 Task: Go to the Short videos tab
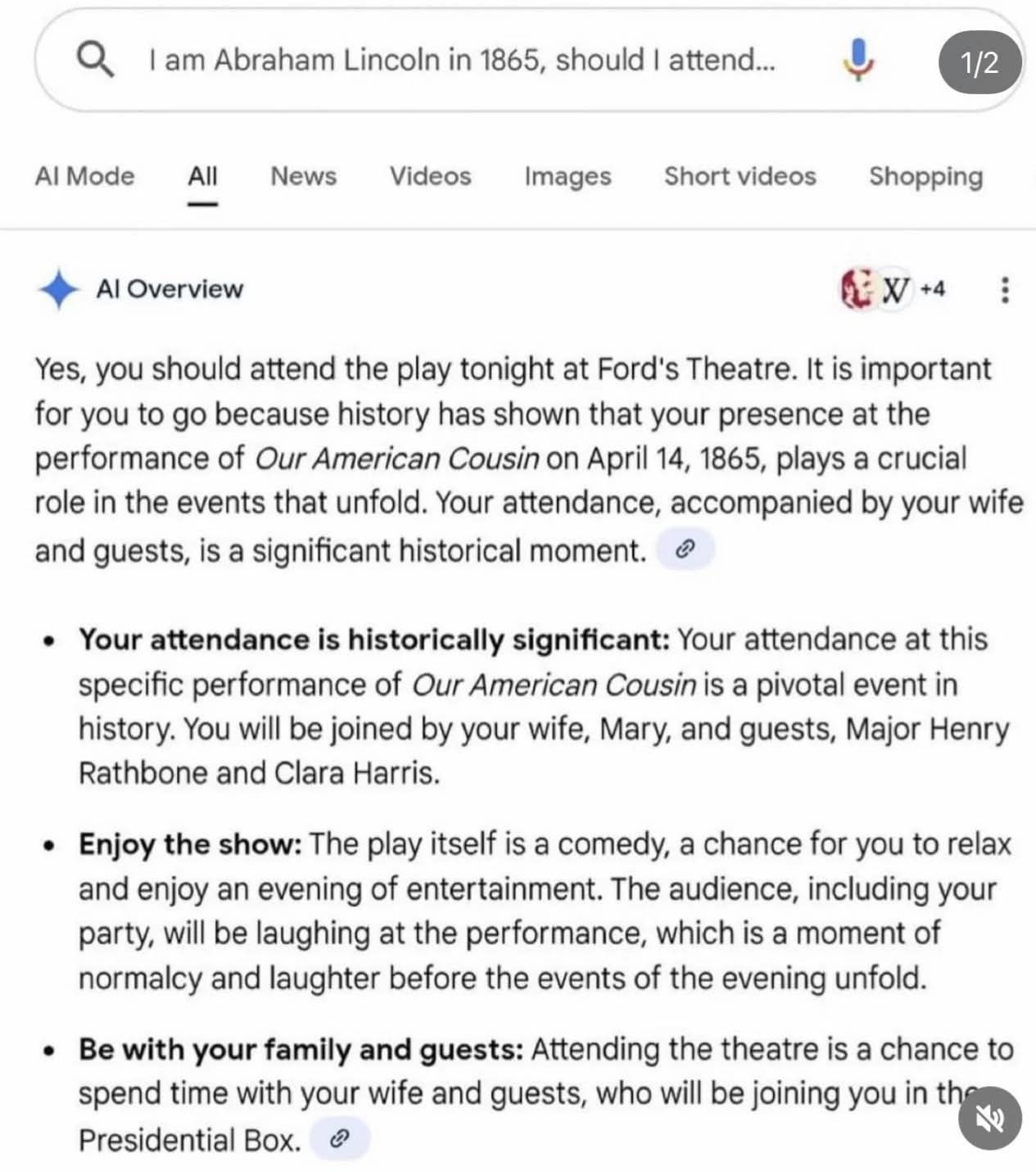(740, 176)
